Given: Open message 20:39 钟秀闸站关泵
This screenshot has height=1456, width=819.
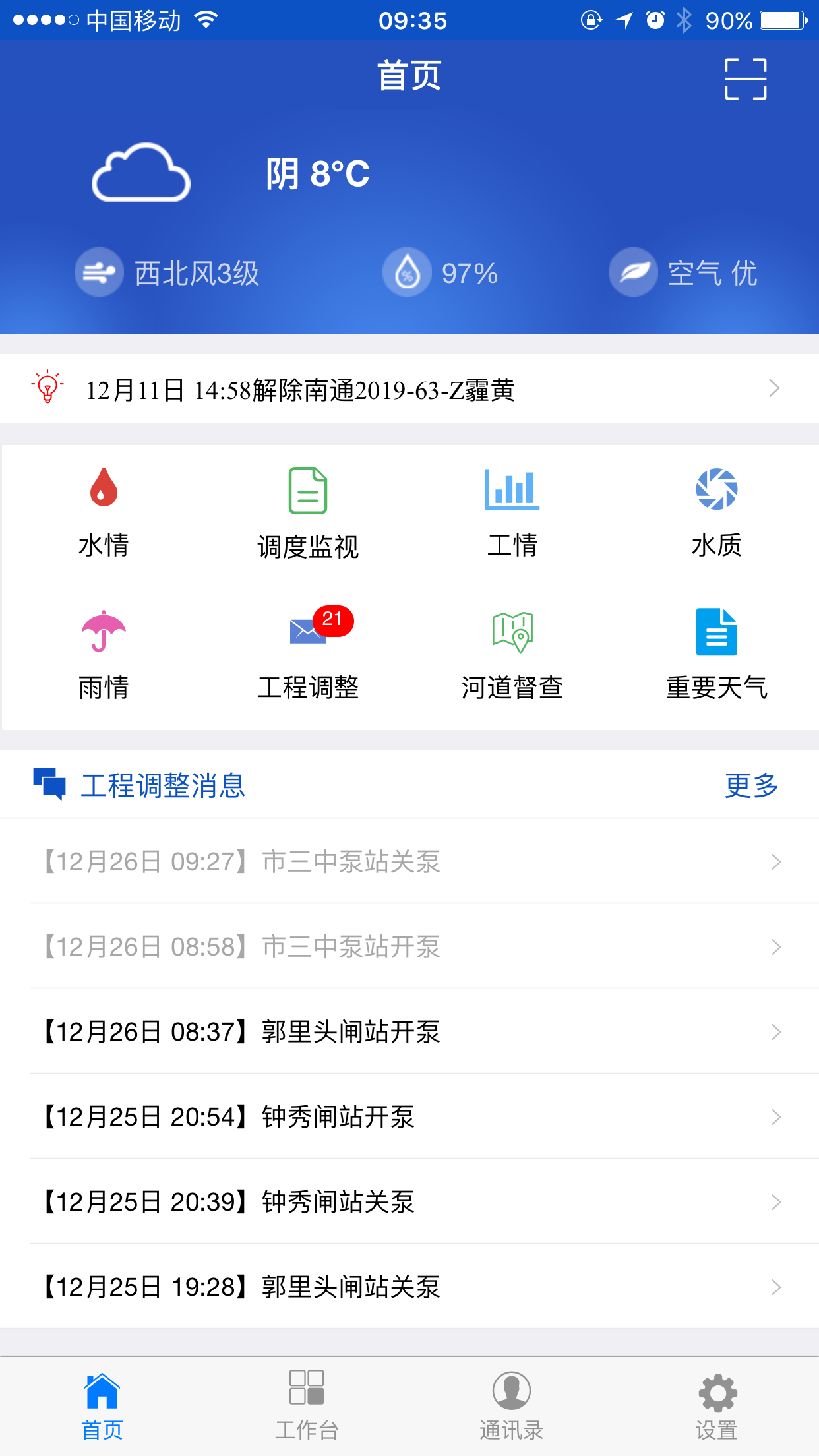Looking at the screenshot, I should tap(409, 1202).
